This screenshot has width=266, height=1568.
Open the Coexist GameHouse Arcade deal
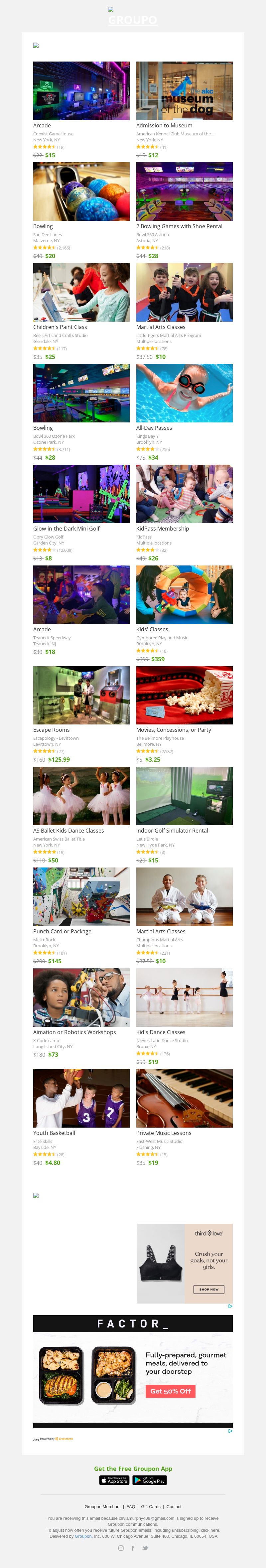point(81,90)
